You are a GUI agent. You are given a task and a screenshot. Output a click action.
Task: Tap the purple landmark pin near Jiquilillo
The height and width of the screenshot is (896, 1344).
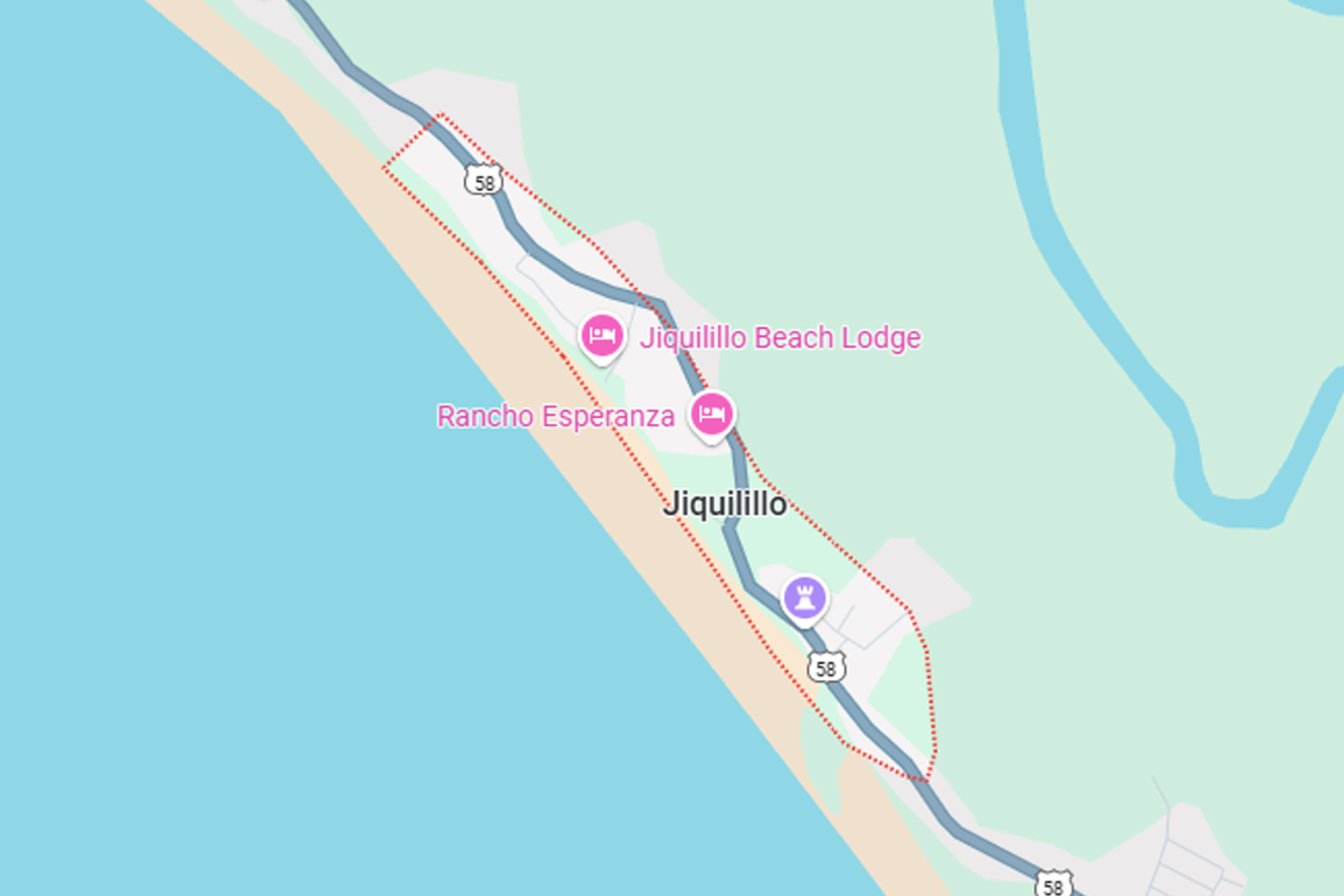805,598
